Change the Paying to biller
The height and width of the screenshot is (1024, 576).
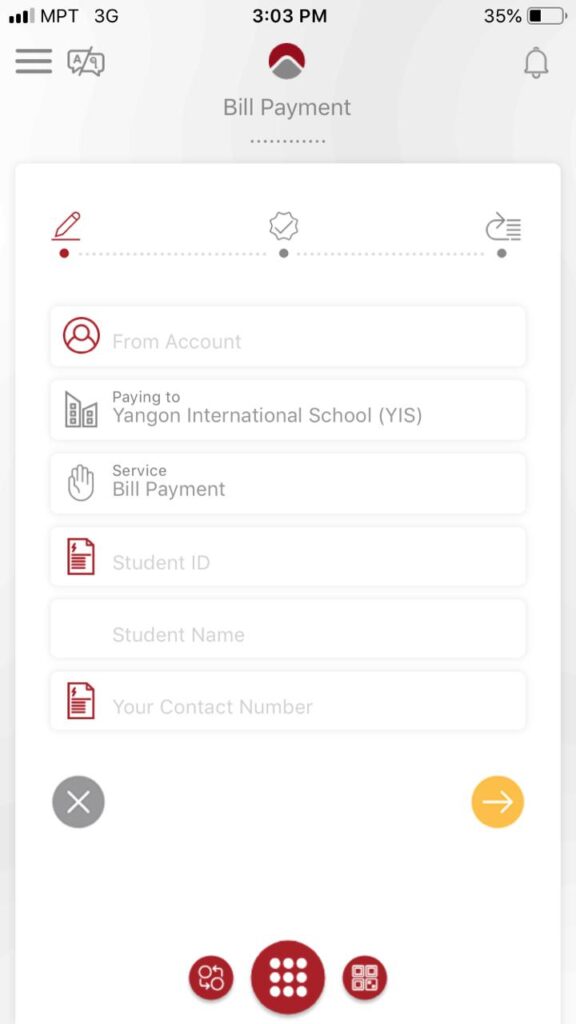coord(288,409)
